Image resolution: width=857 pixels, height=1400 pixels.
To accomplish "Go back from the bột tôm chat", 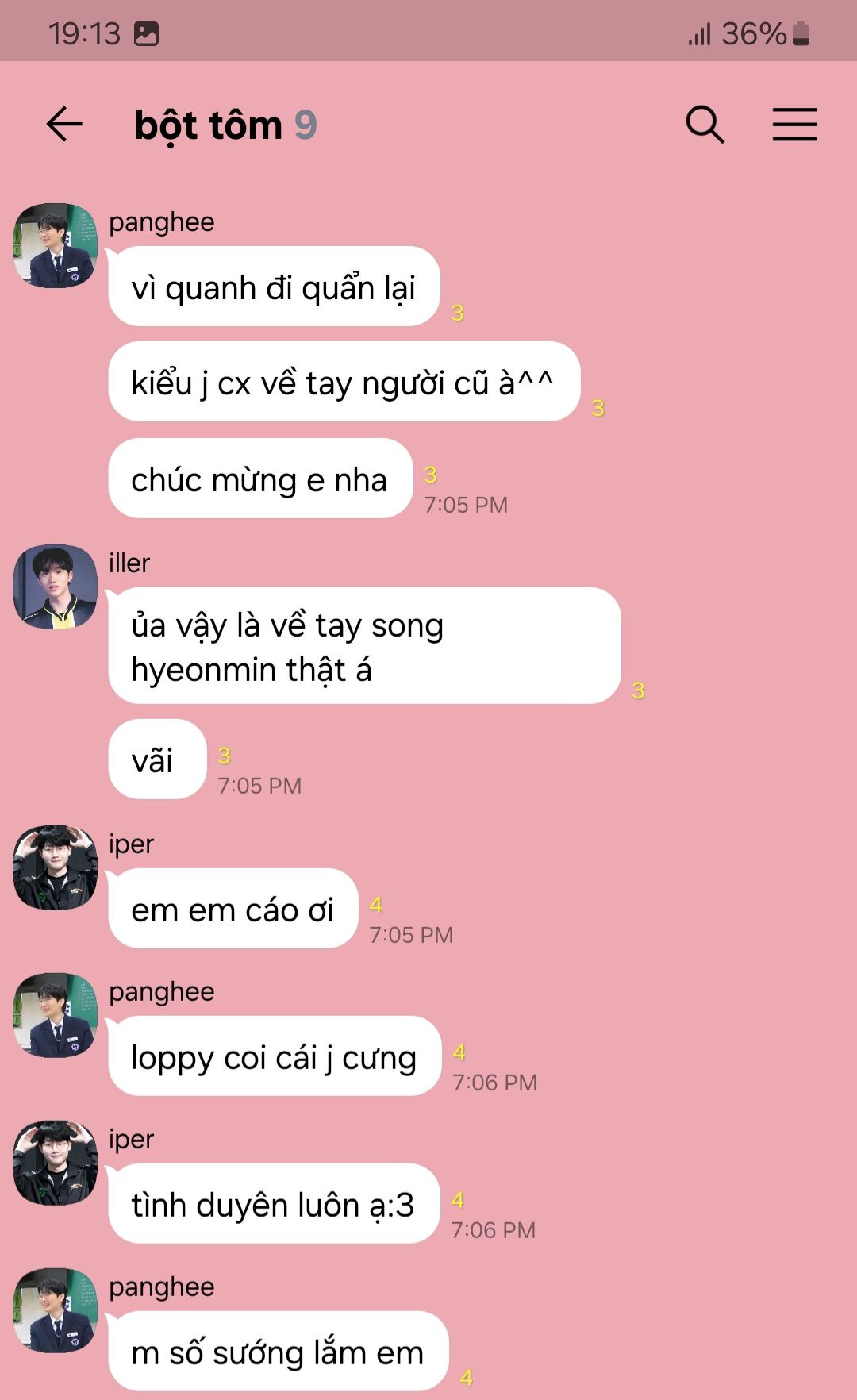I will click(x=64, y=125).
